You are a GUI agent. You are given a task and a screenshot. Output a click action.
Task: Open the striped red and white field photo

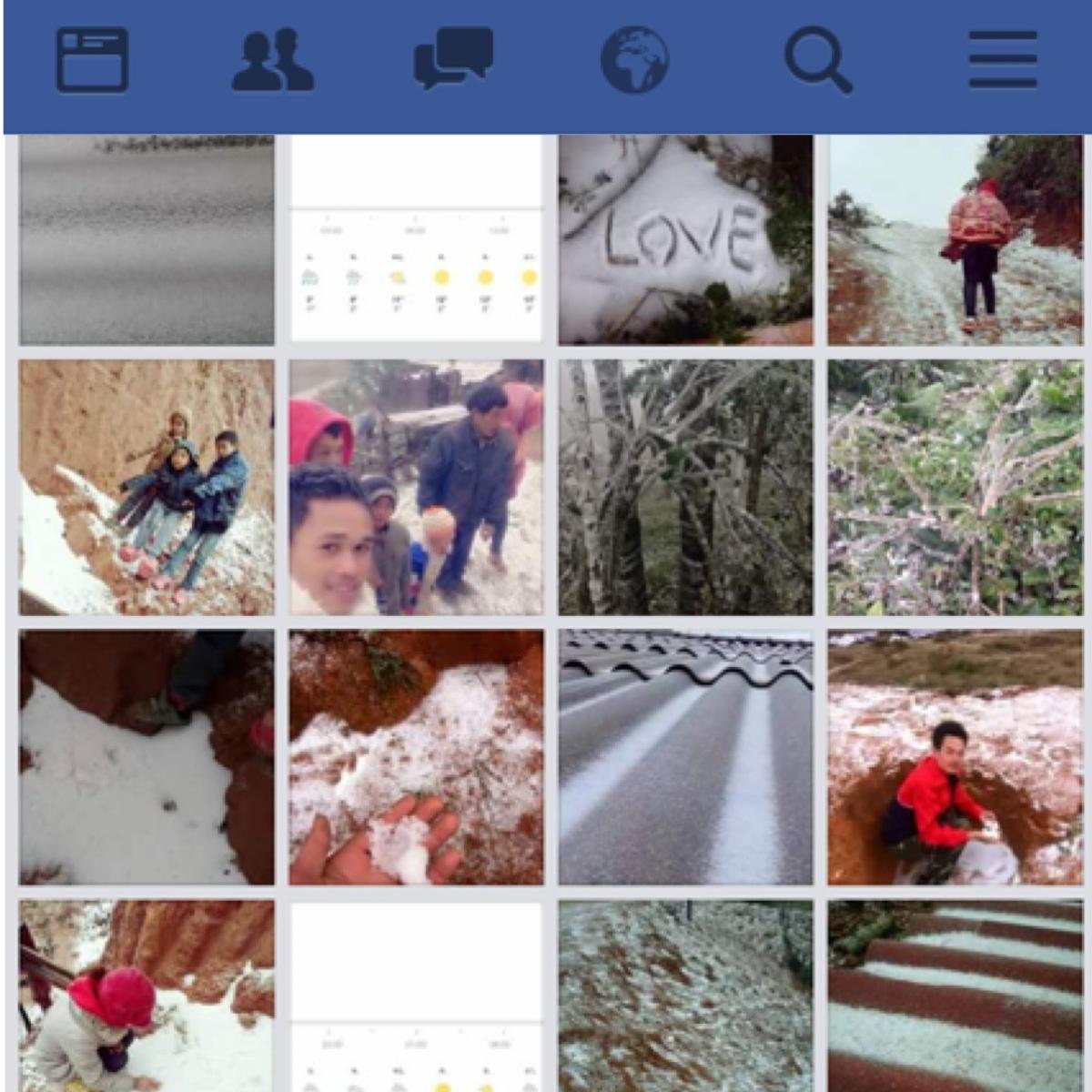[955, 996]
